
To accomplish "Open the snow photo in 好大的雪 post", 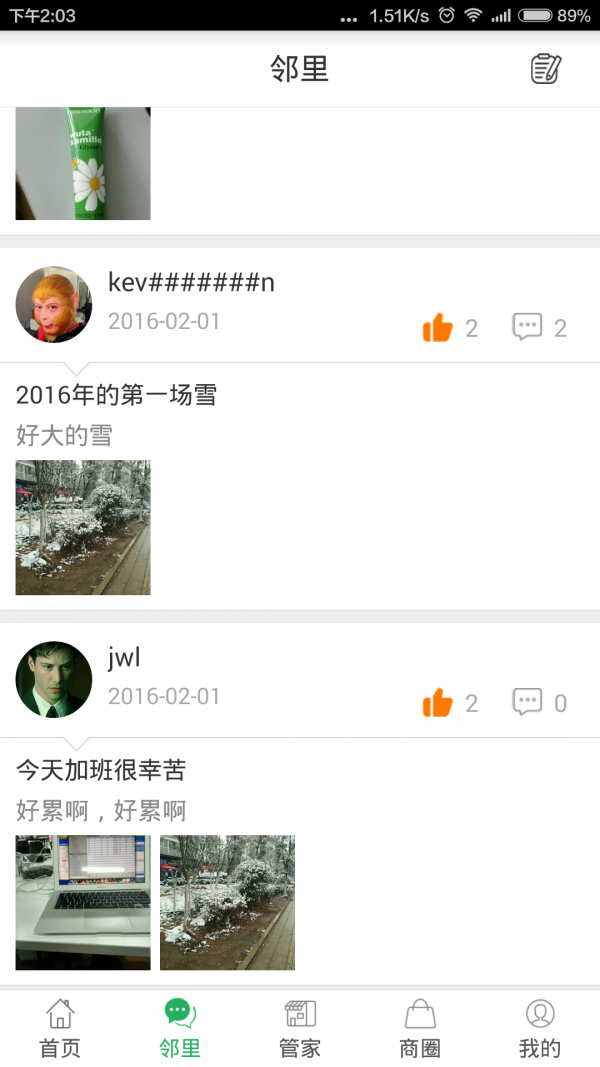I will (83, 527).
